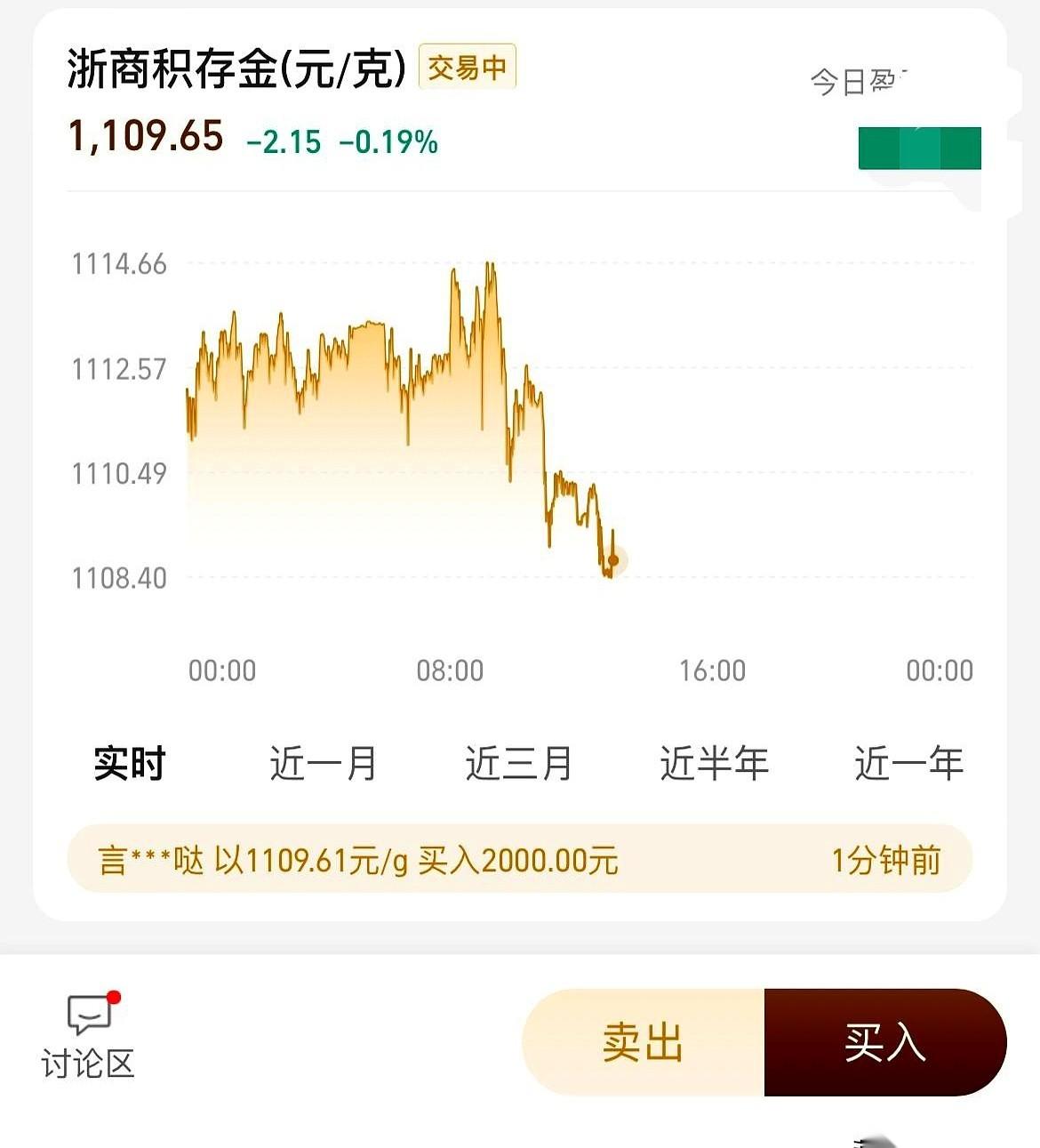Open the 近三月 three-month chart
The image size is (1040, 1148).
[x=519, y=763]
